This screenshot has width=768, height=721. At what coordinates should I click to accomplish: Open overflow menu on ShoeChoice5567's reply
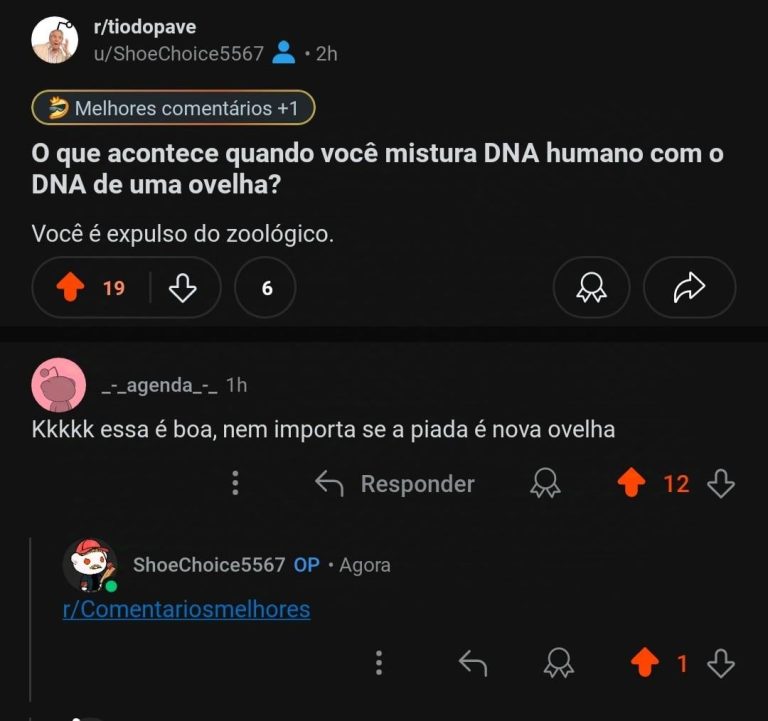click(x=378, y=662)
